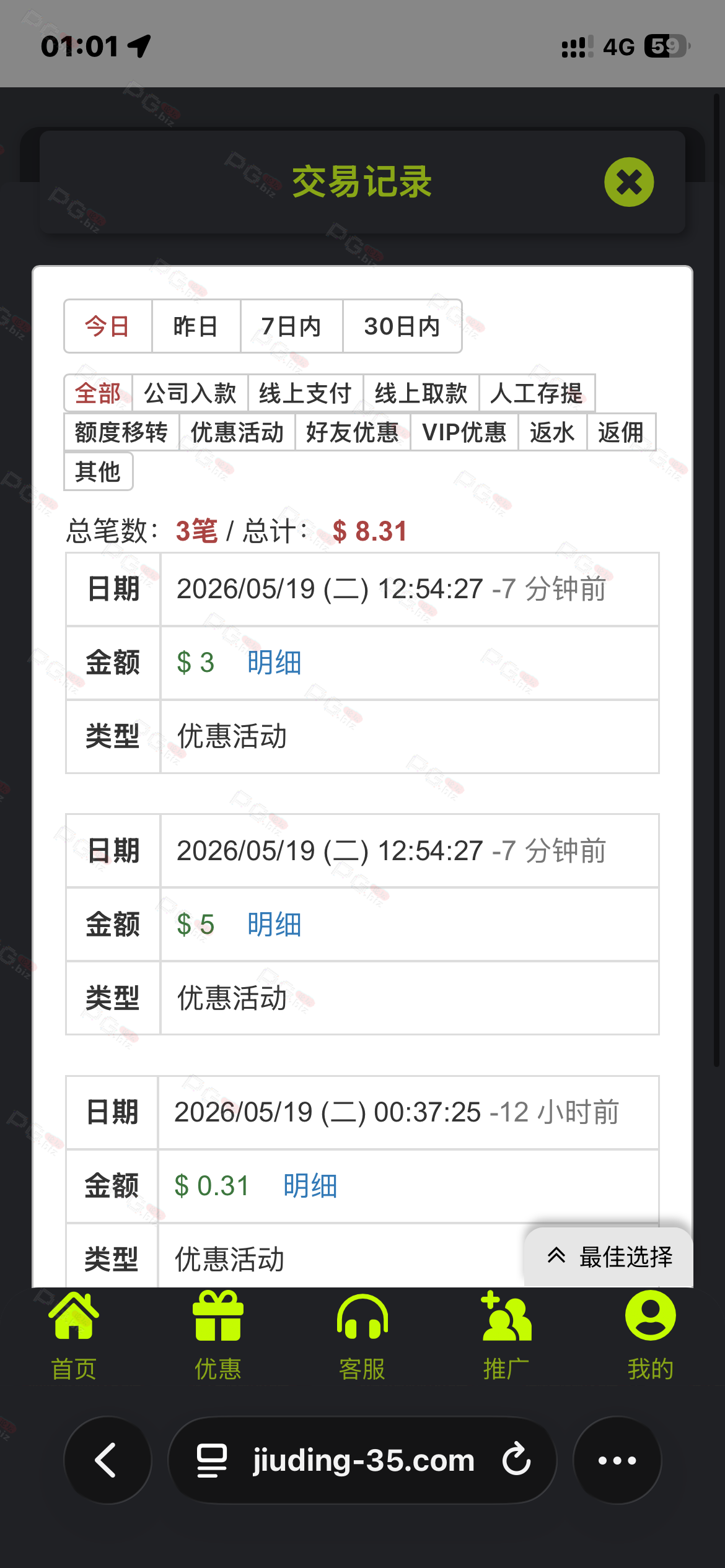
Task: Close the 交易记录 dialog
Action: [629, 182]
